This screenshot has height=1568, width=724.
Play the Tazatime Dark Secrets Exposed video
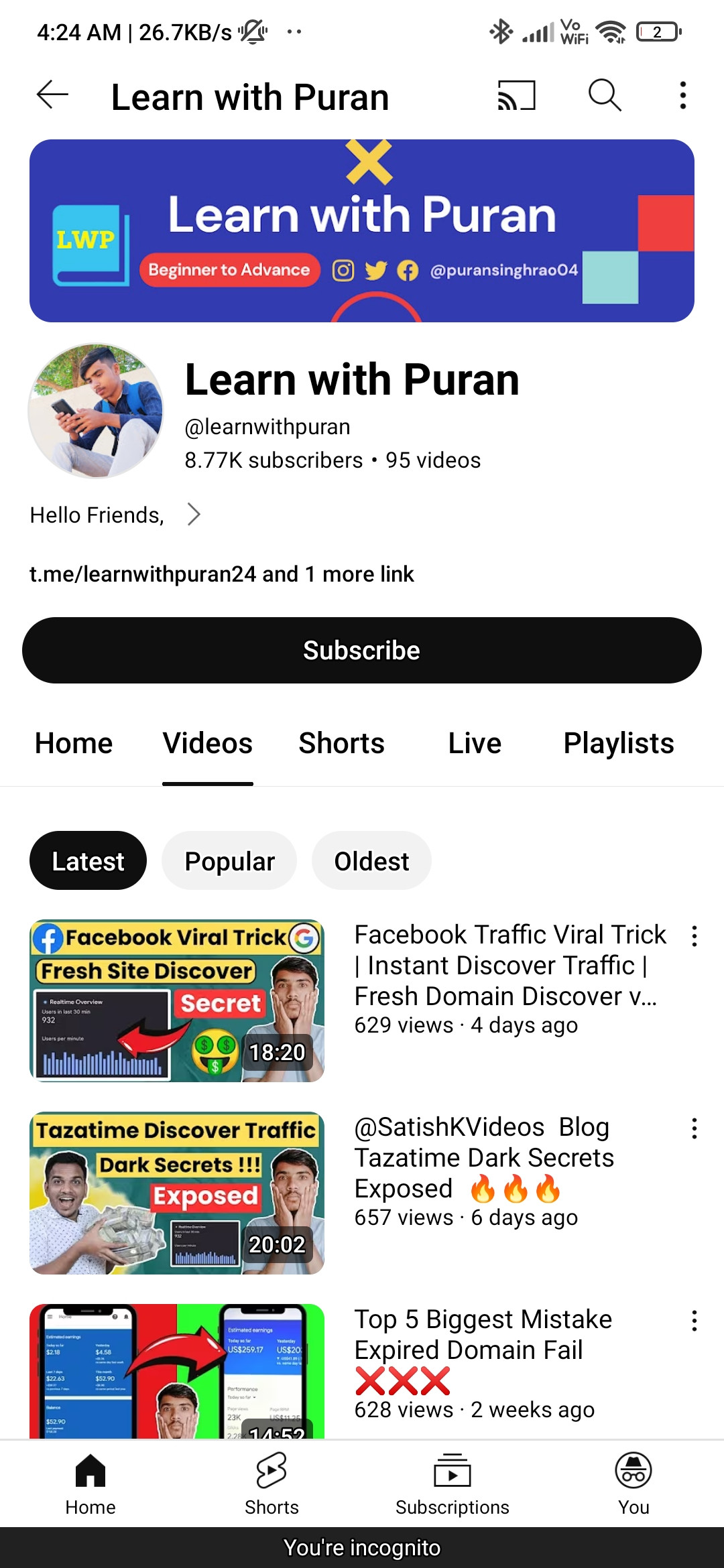pyautogui.click(x=177, y=1193)
